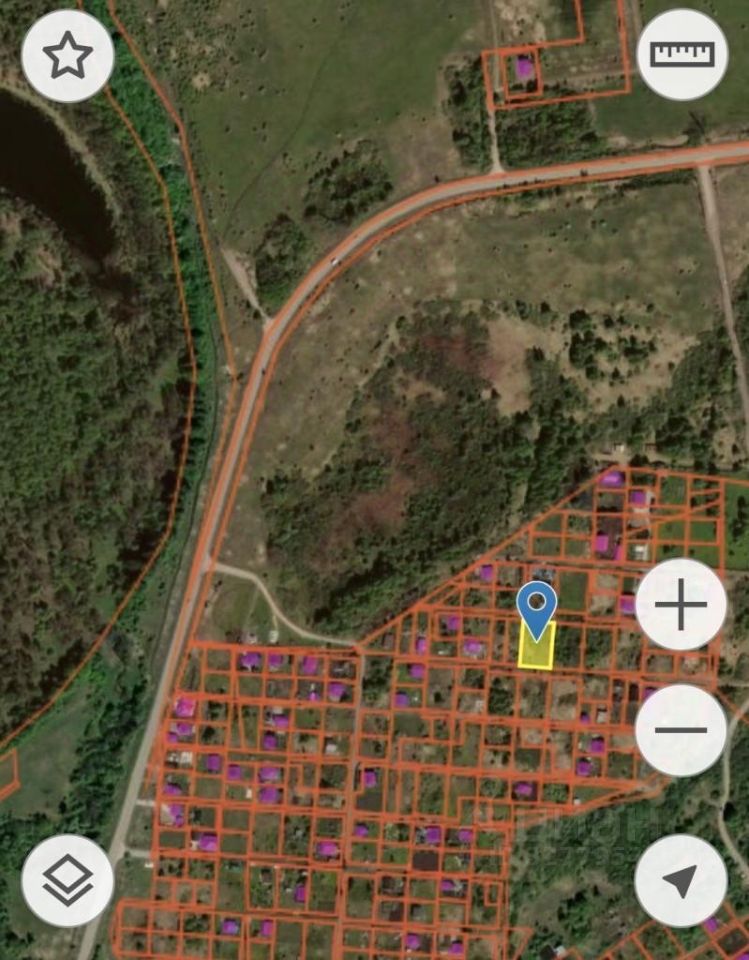Activate the ruler measurement tool
Screen dimensions: 749x960
click(683, 54)
